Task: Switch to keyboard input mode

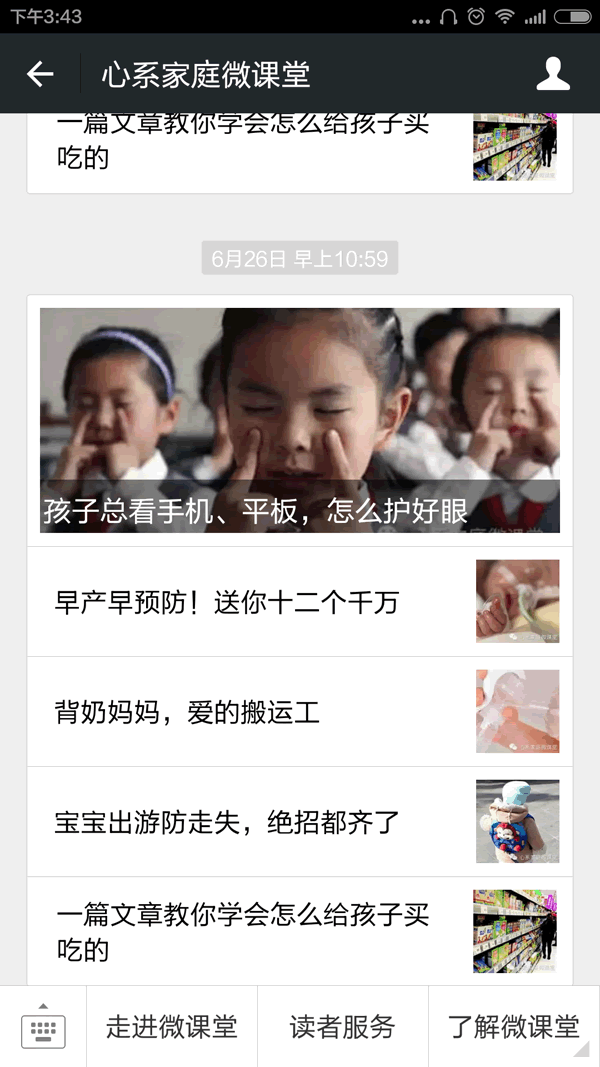Action: pyautogui.click(x=43, y=1027)
